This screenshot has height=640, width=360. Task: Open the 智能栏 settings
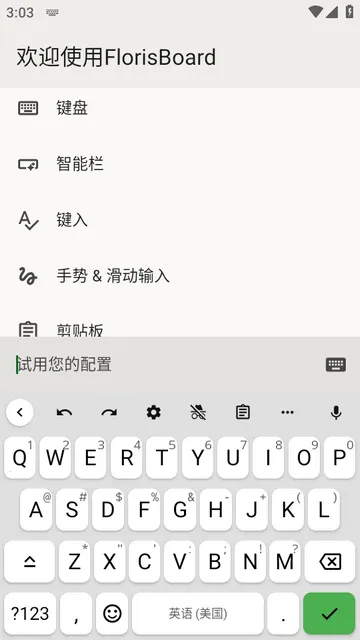pyautogui.click(x=180, y=164)
